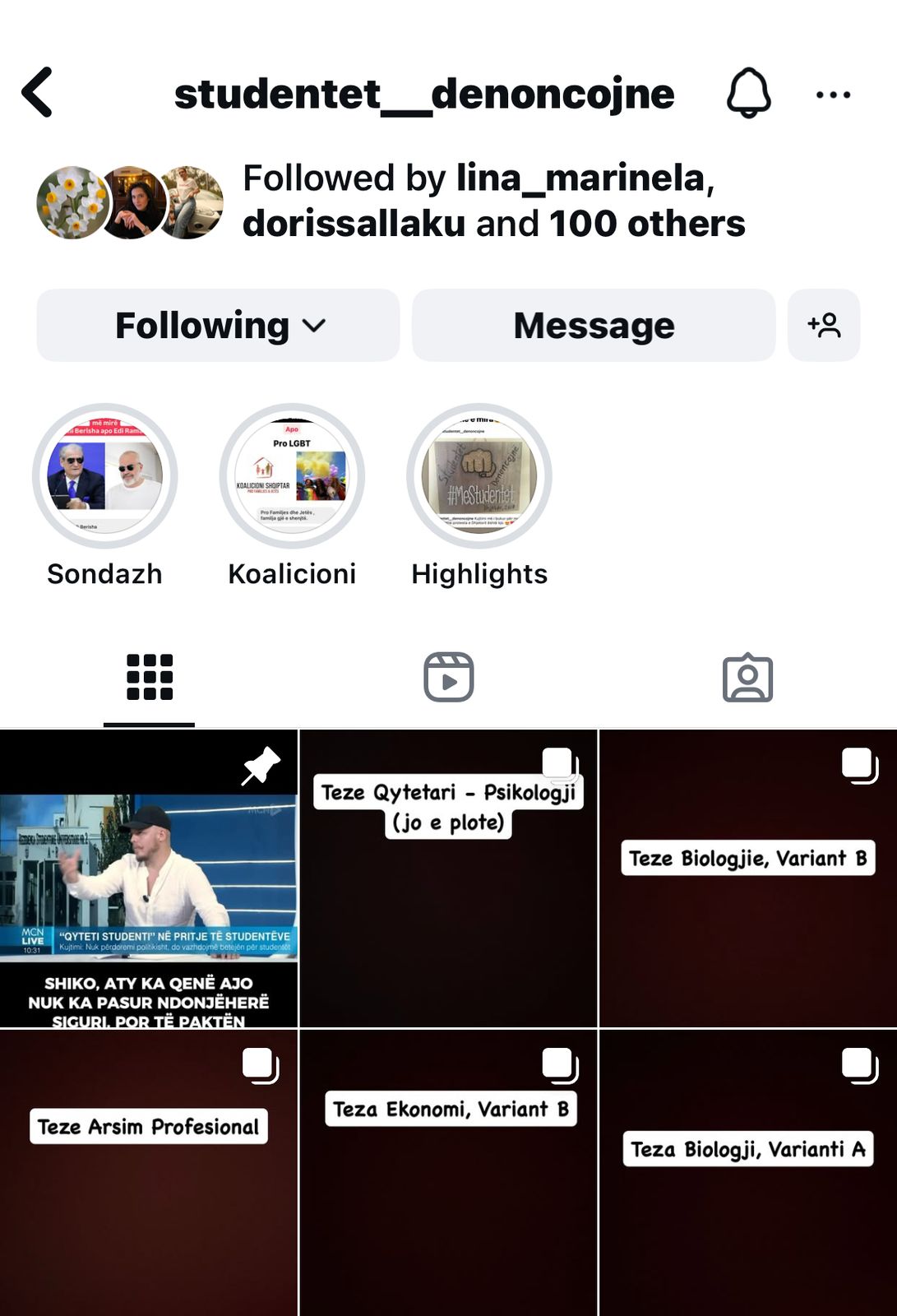
Task: Open the Koalicioni story highlight
Action: (292, 476)
